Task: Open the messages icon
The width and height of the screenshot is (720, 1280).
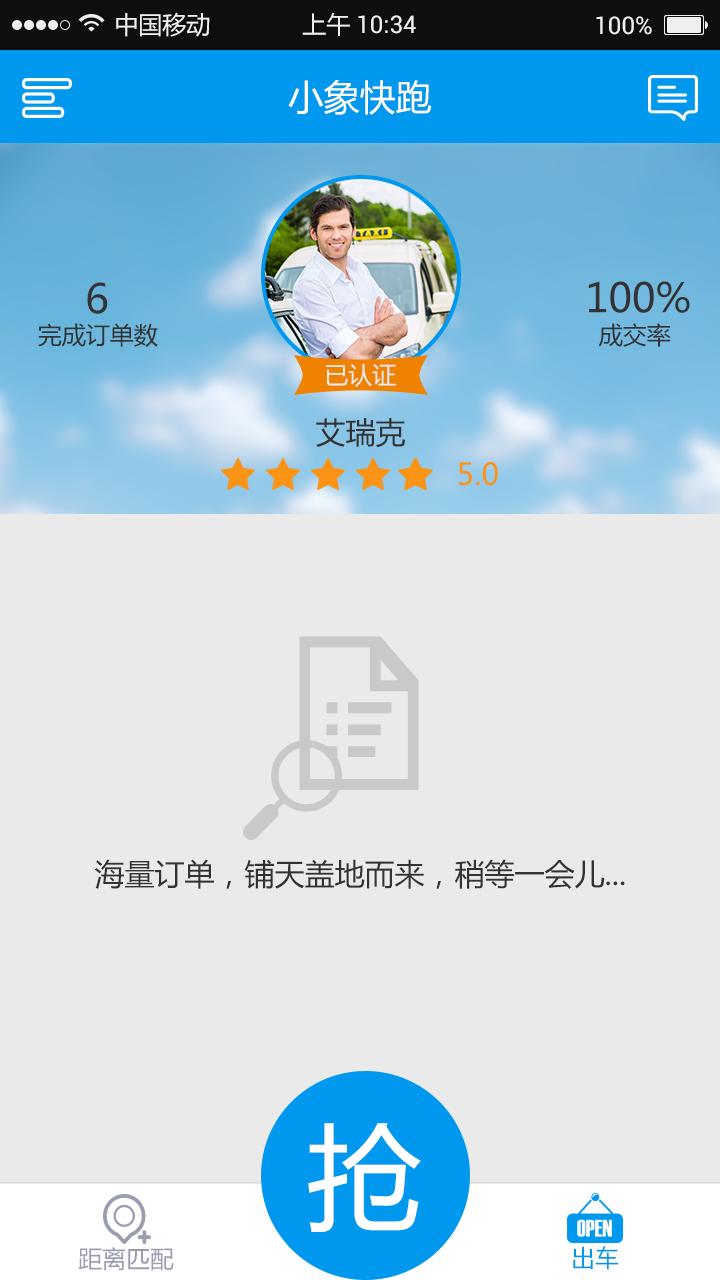Action: point(672,98)
